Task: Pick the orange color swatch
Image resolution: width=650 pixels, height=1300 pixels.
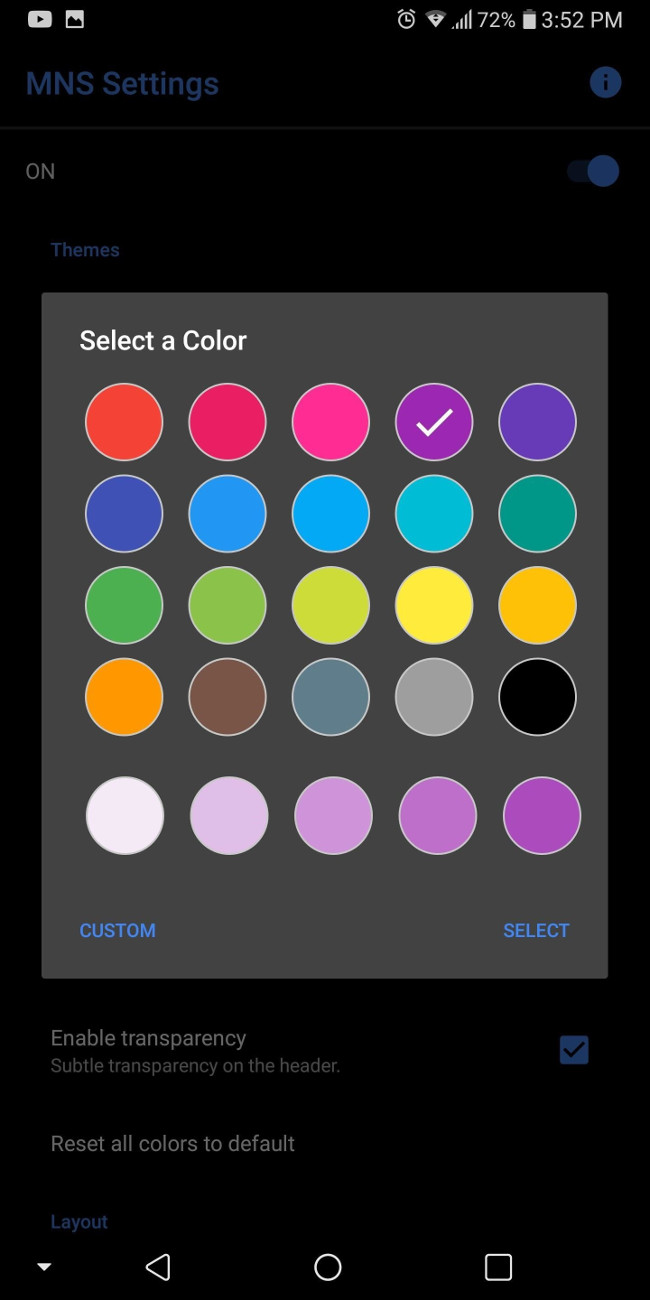Action: 124,697
